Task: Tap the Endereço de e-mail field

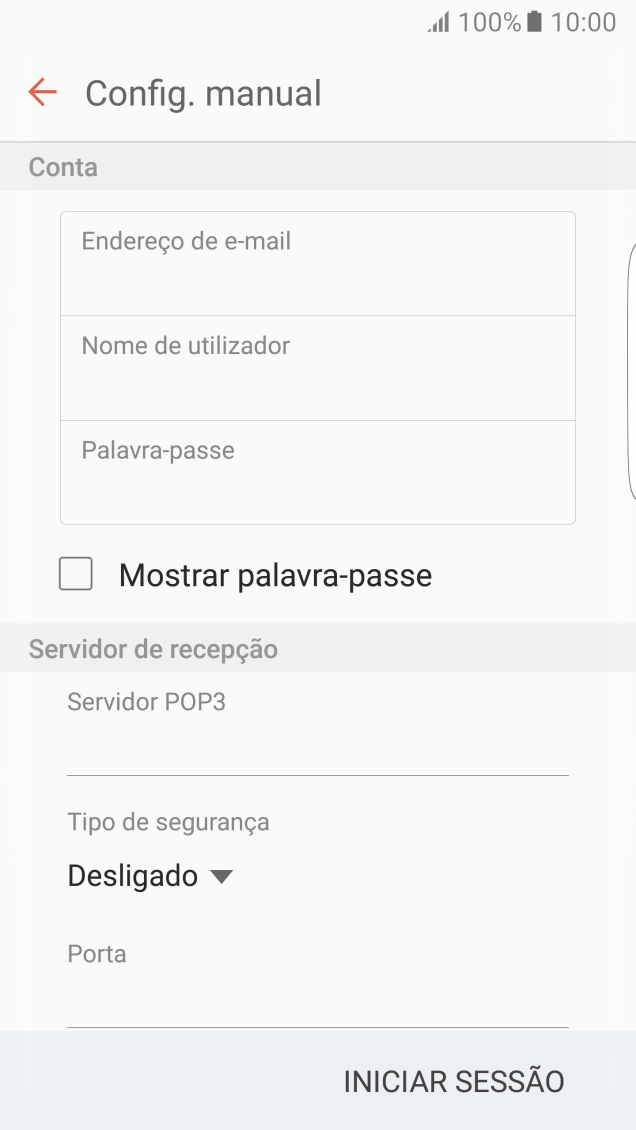Action: (318, 265)
